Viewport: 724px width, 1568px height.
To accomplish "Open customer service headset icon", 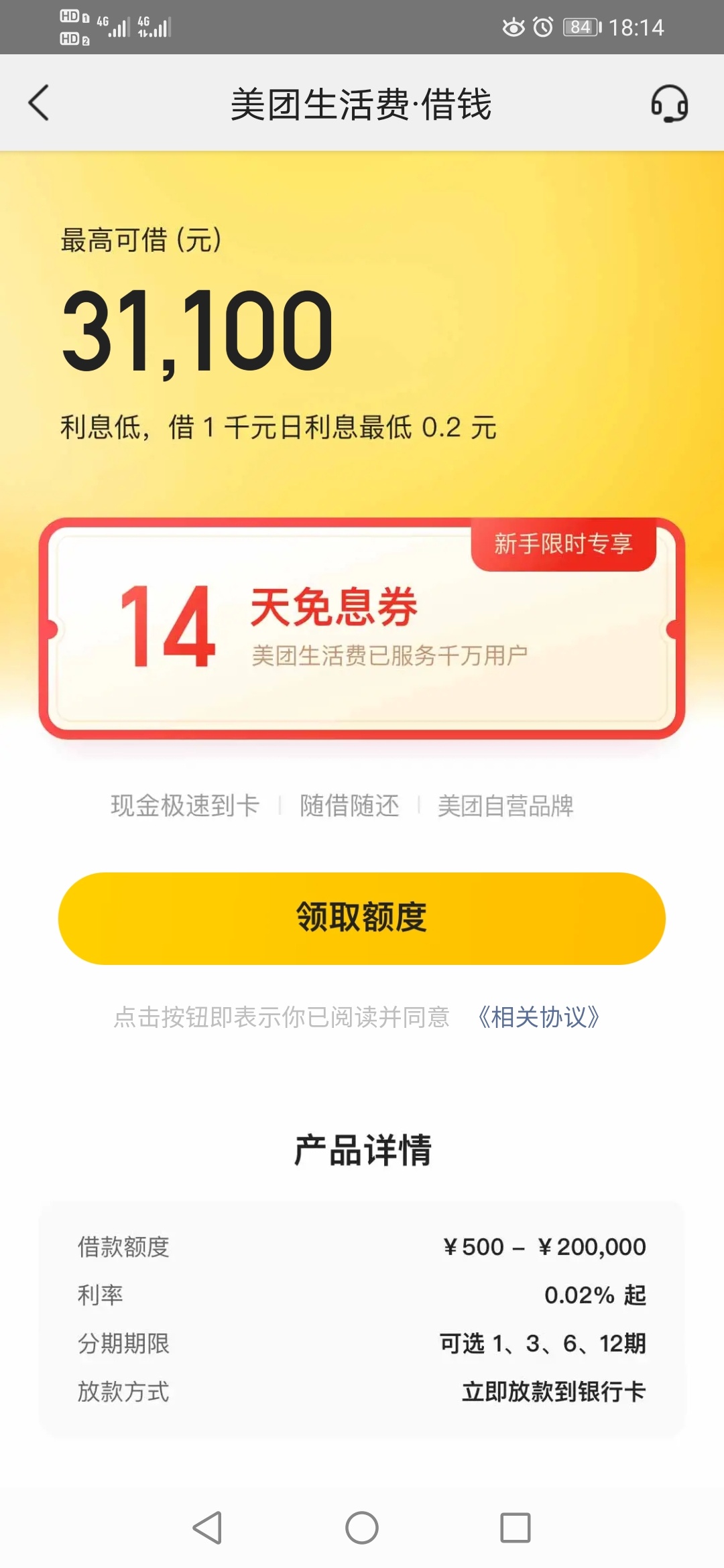I will pyautogui.click(x=669, y=103).
